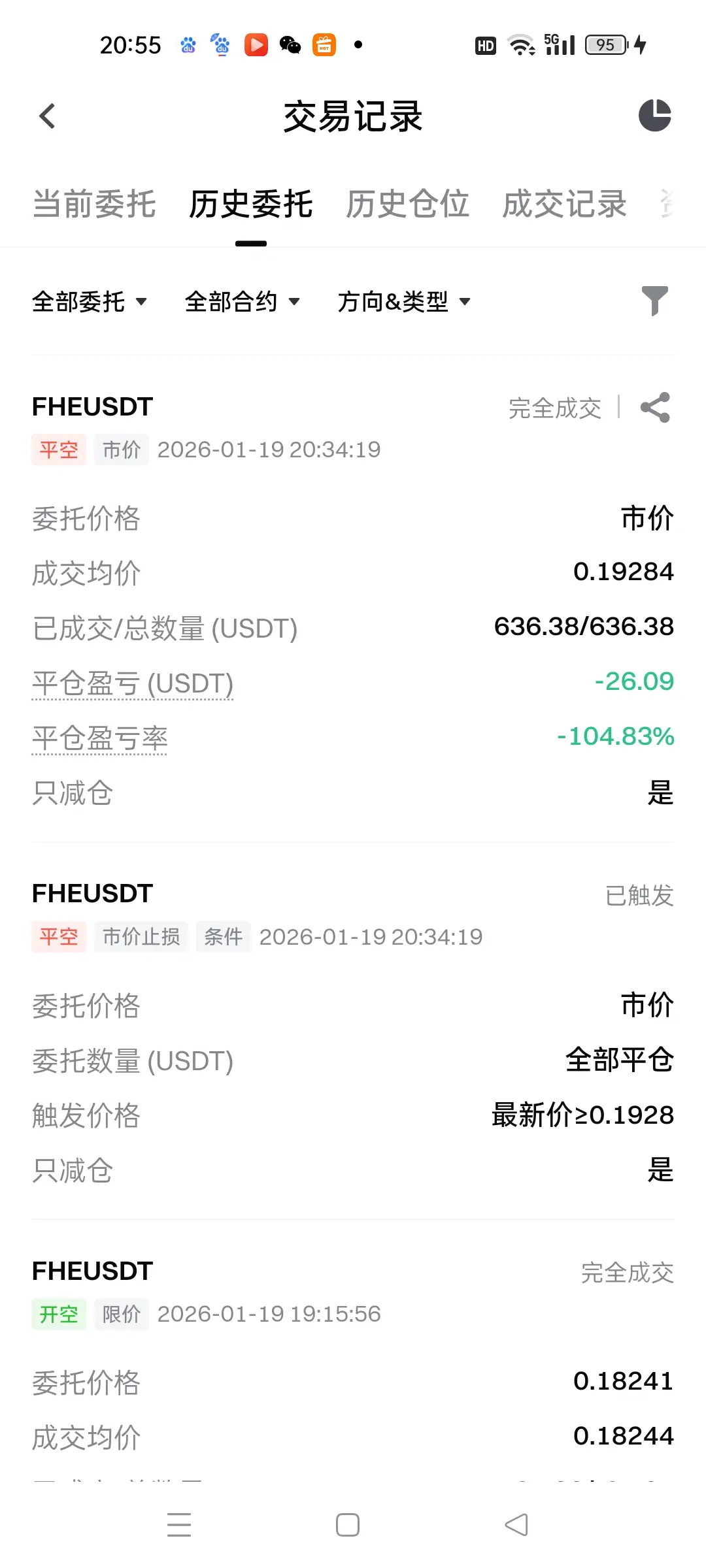Go back from 交易记录 page

click(47, 116)
